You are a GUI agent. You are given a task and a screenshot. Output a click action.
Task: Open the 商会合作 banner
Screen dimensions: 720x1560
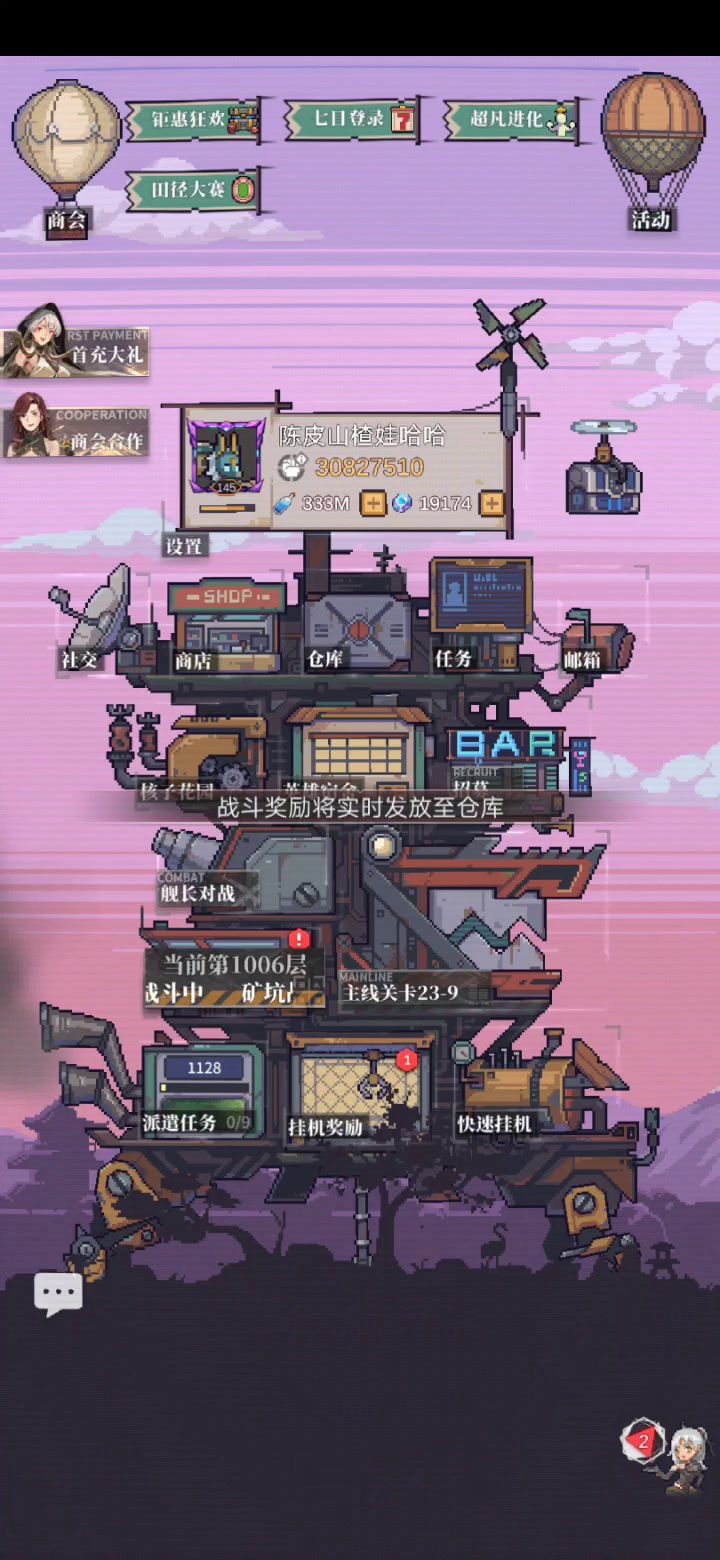pos(76,432)
